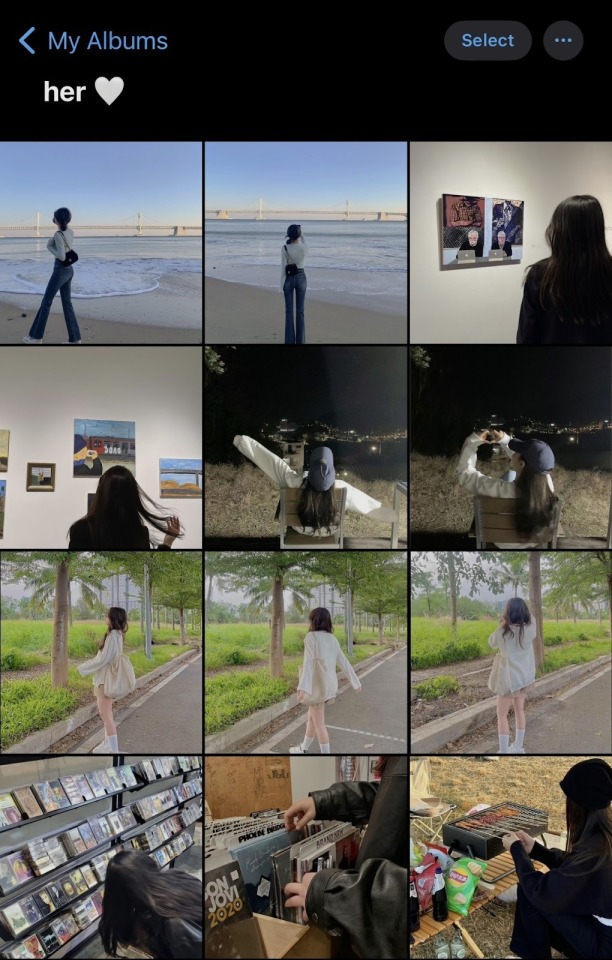Open night photo making heart with hands
The height and width of the screenshot is (960, 612).
(510, 448)
